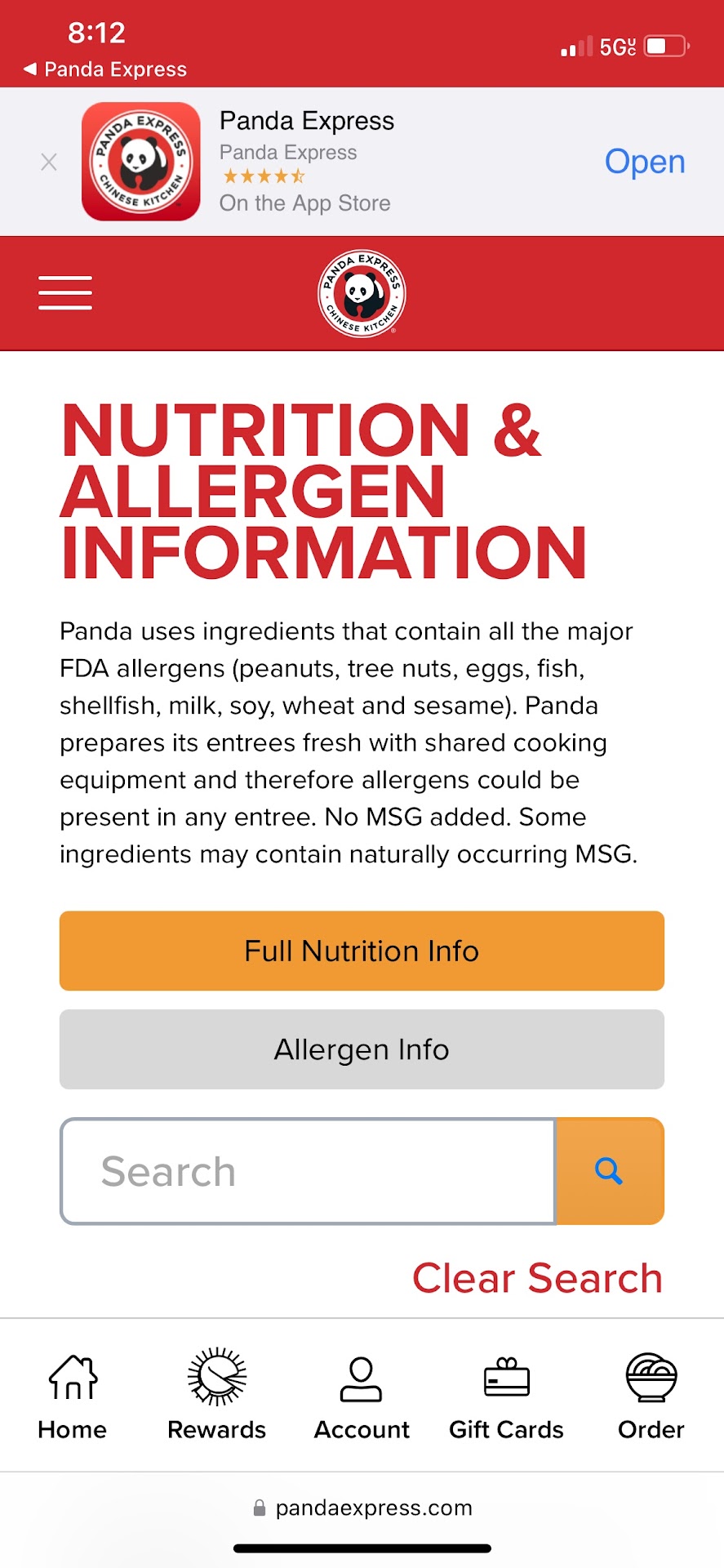724x1568 pixels.
Task: Open the Account tab
Action: pos(362,1395)
